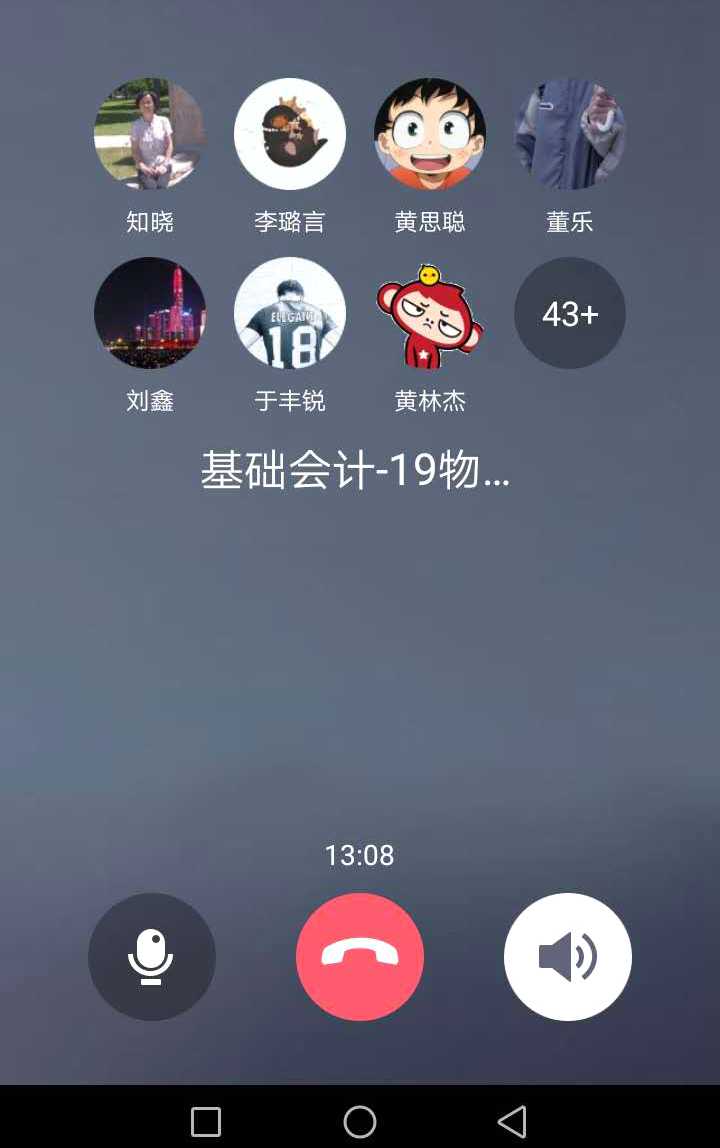Mute the microphone
This screenshot has height=1148, width=720.
[x=151, y=956]
